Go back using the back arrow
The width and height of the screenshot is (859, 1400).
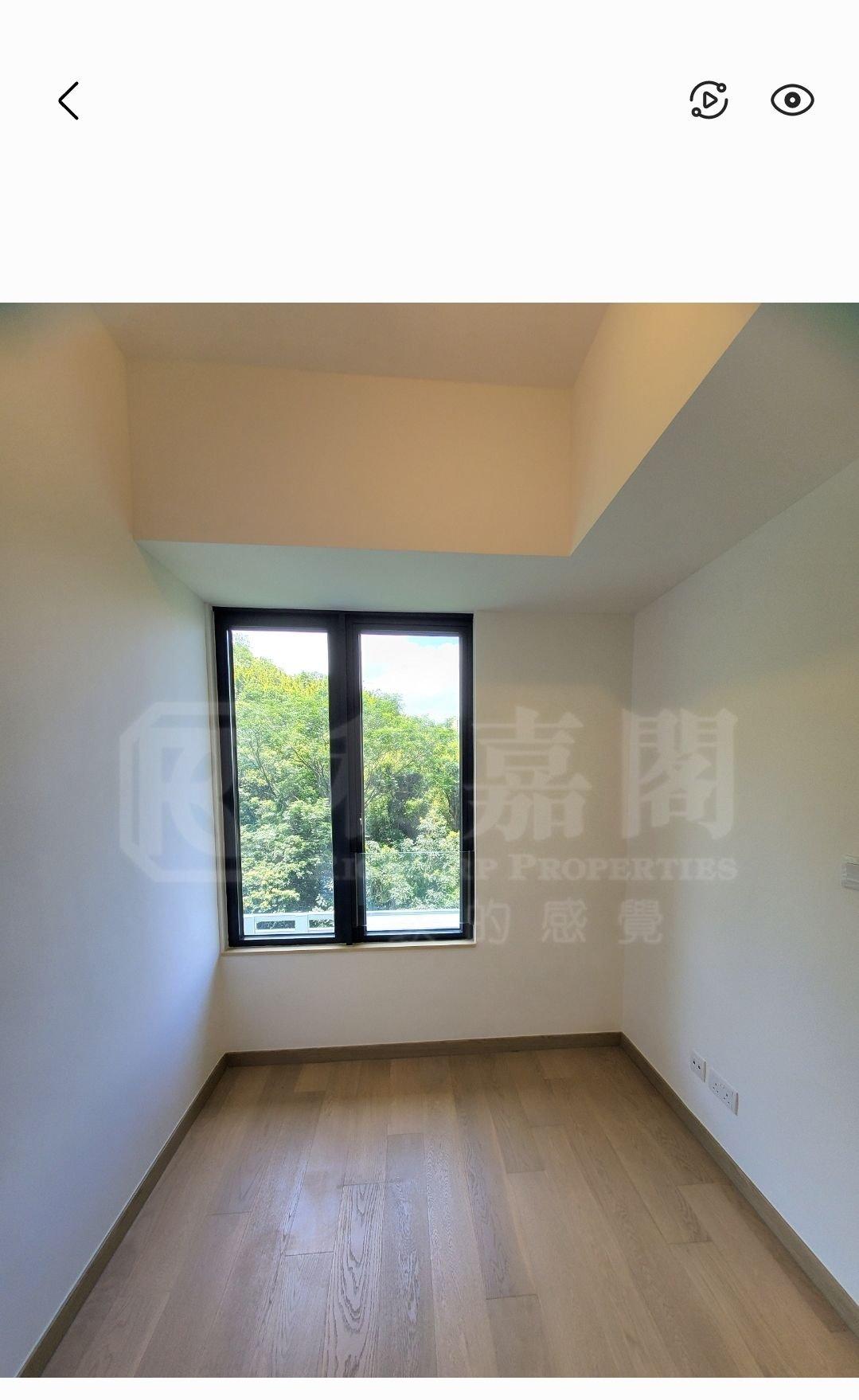click(x=69, y=101)
